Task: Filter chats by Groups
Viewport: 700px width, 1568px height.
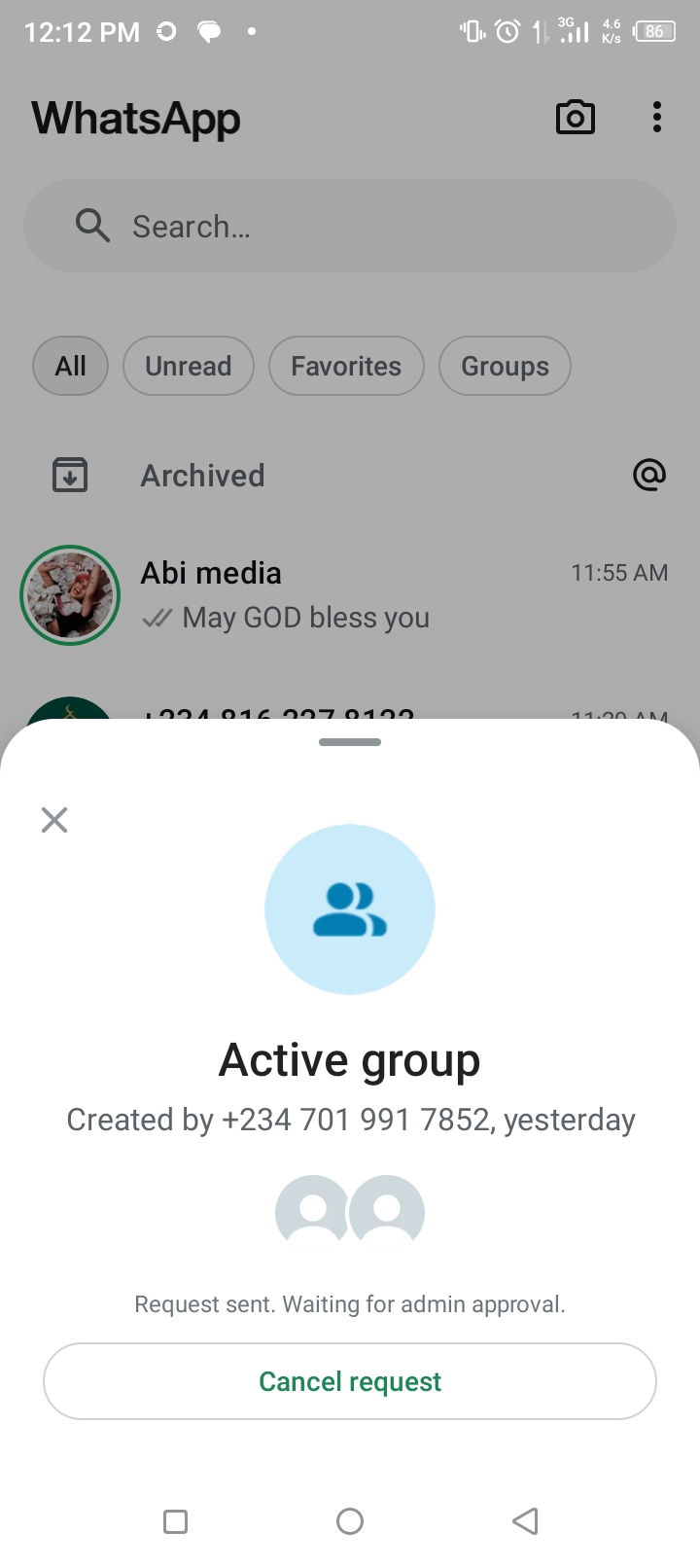Action: click(x=505, y=366)
